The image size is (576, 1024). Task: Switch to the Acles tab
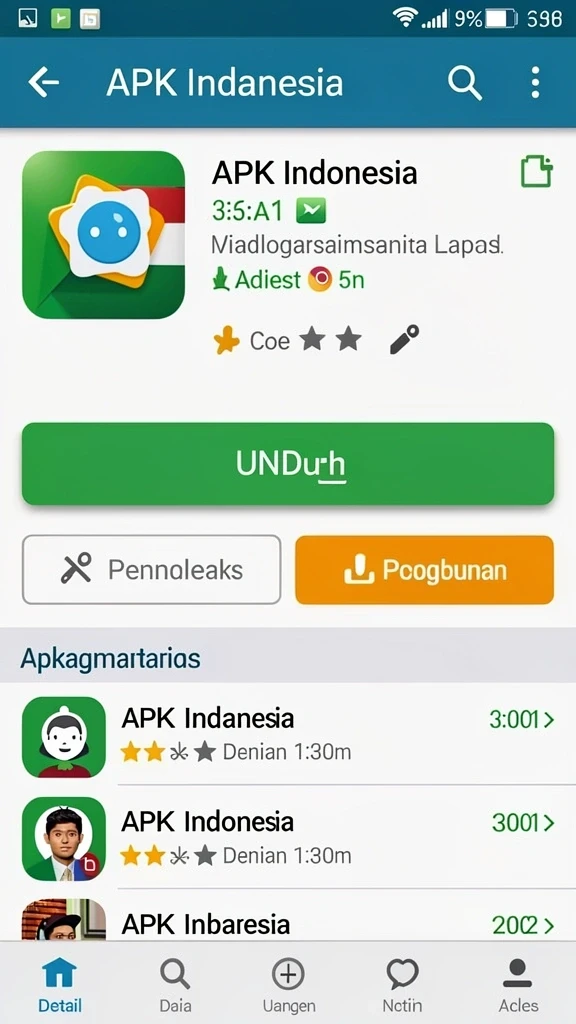coord(518,984)
